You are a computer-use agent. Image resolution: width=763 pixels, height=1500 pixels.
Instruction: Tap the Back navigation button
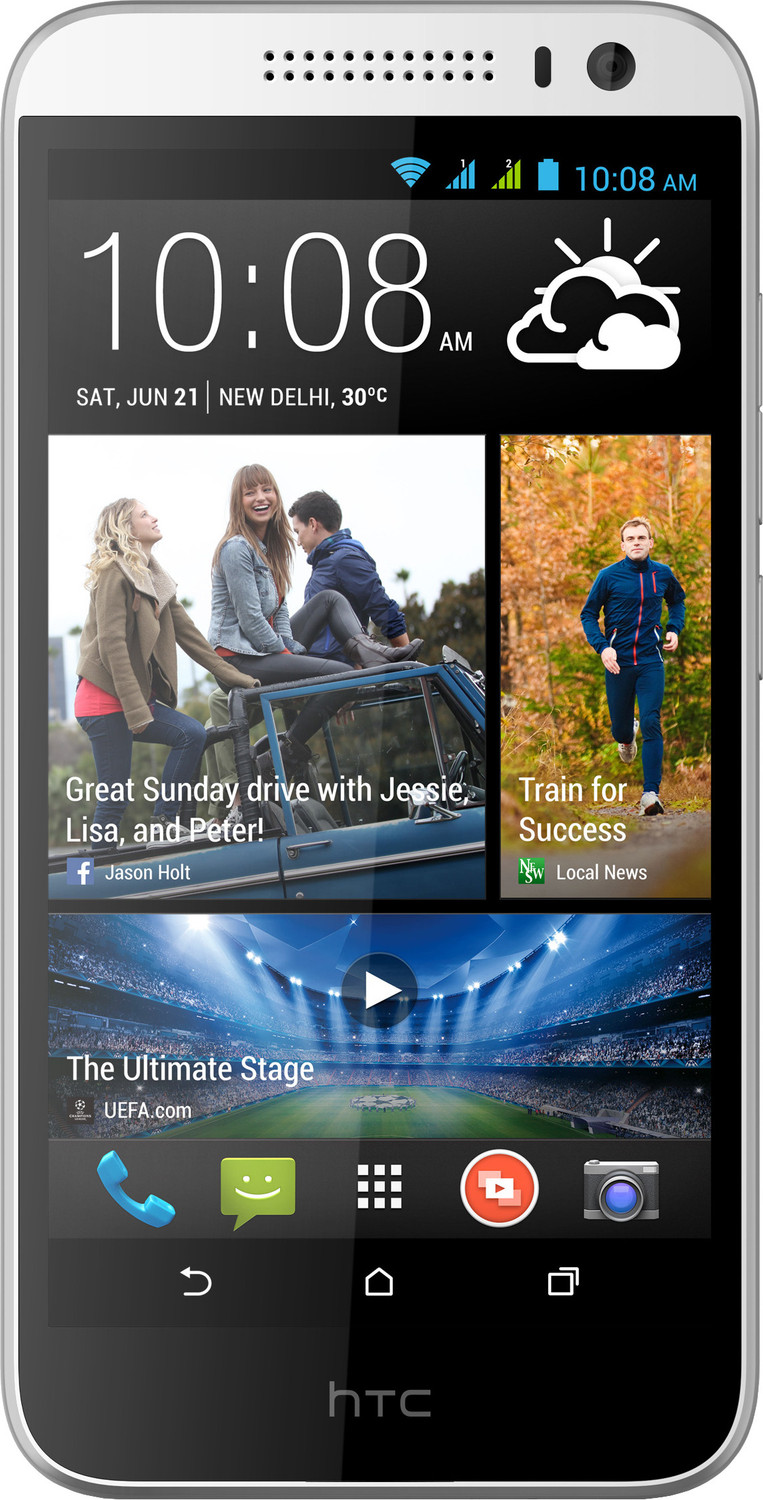coord(196,1281)
